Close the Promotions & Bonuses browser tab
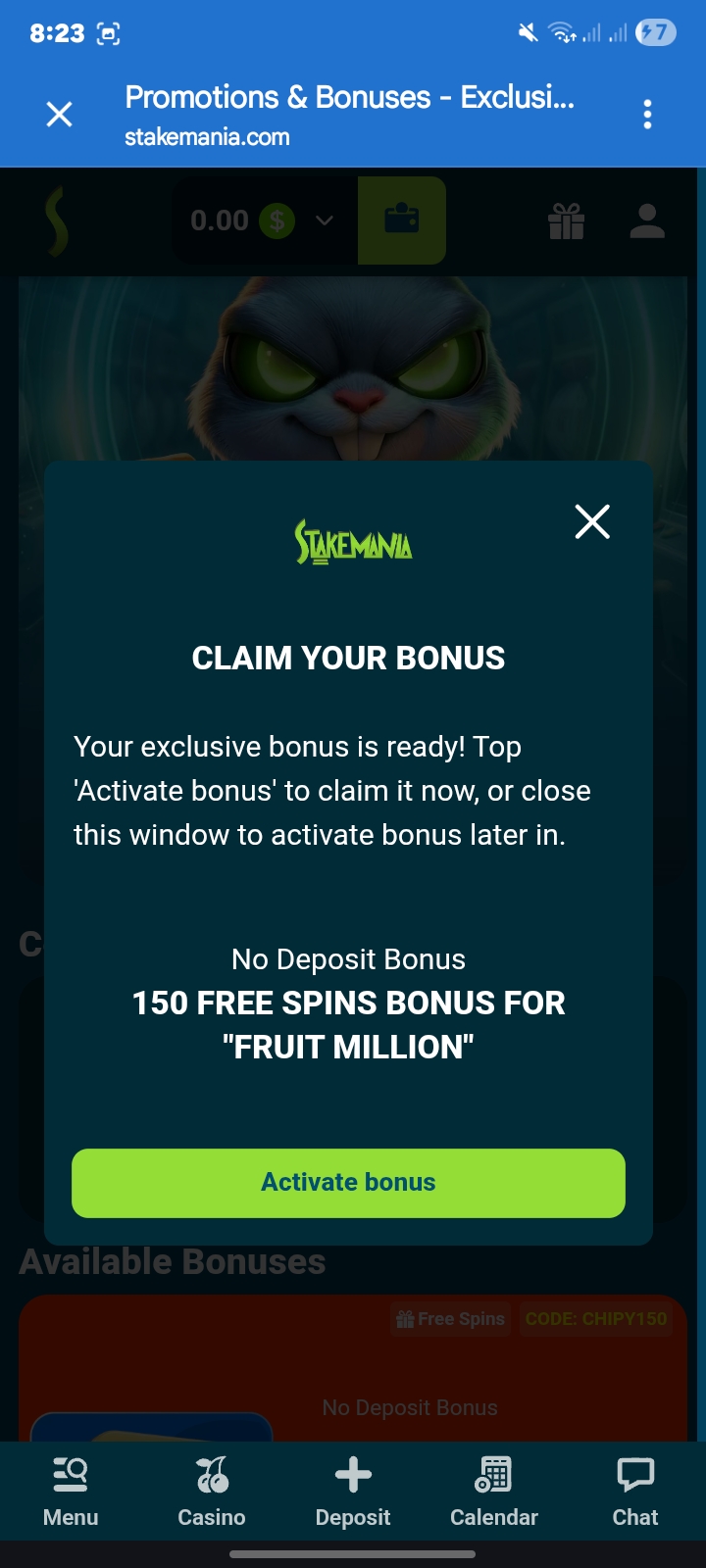The image size is (706, 1568). pos(60,115)
